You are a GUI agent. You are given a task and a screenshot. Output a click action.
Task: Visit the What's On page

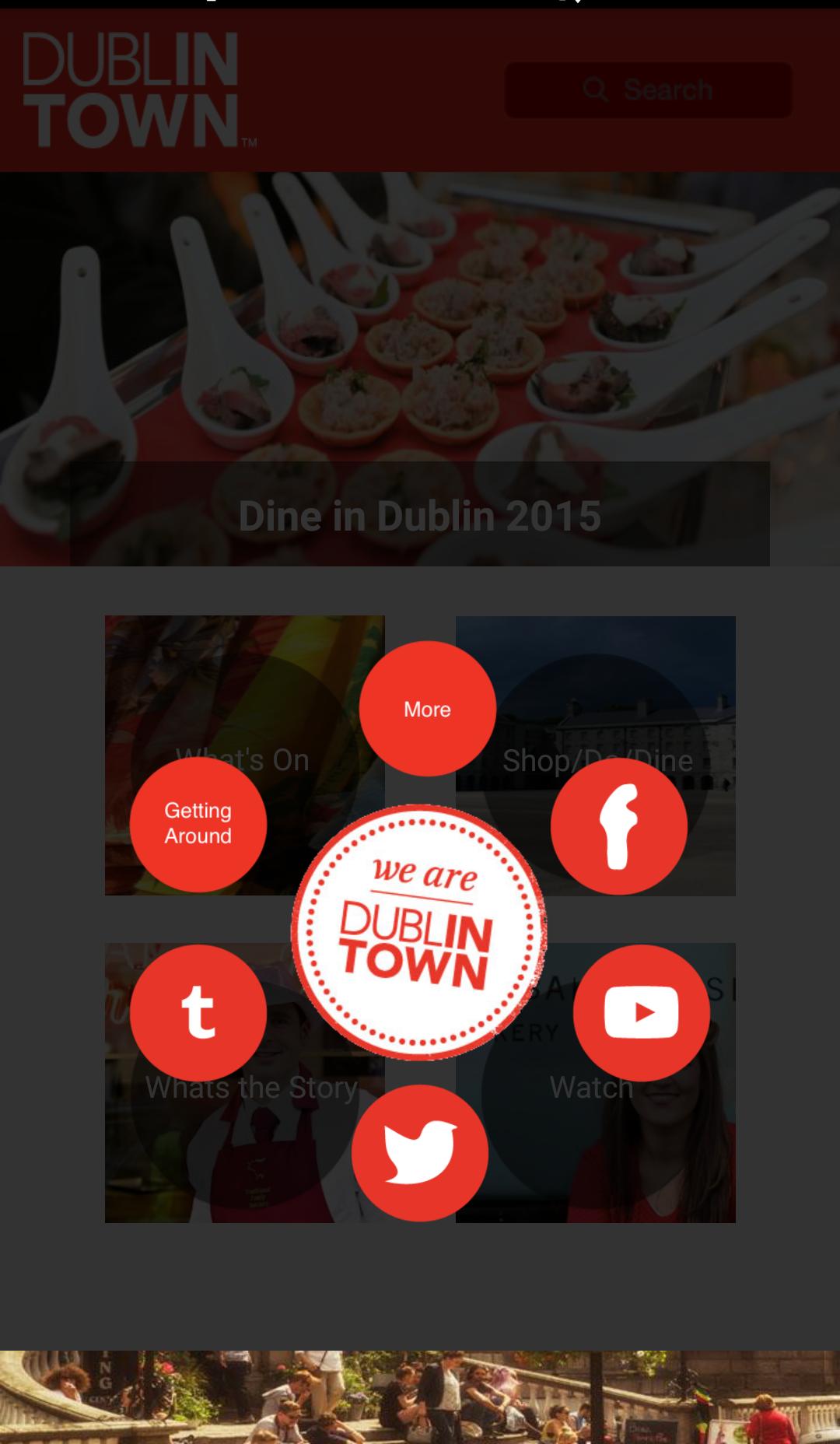pyautogui.click(x=243, y=759)
